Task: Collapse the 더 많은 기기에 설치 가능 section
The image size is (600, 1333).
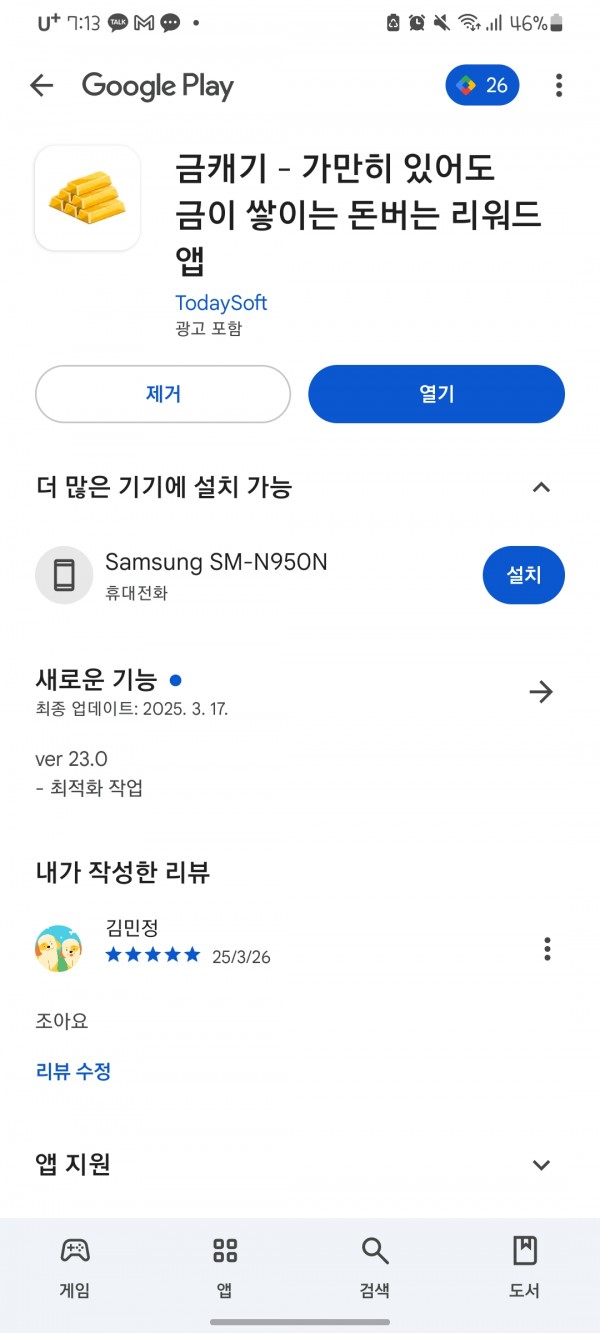Action: tap(541, 488)
